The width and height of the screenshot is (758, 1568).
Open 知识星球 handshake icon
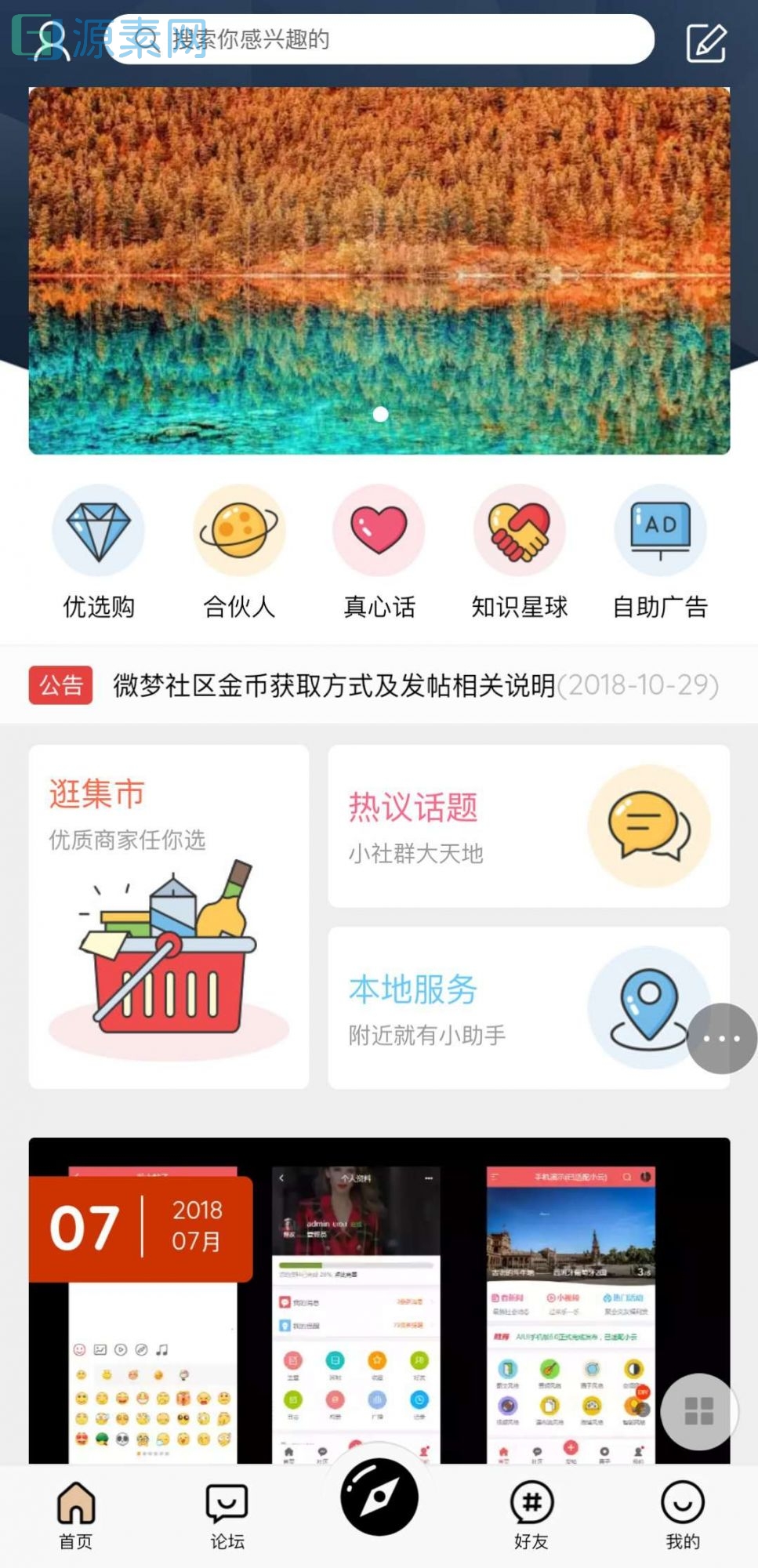(x=520, y=531)
